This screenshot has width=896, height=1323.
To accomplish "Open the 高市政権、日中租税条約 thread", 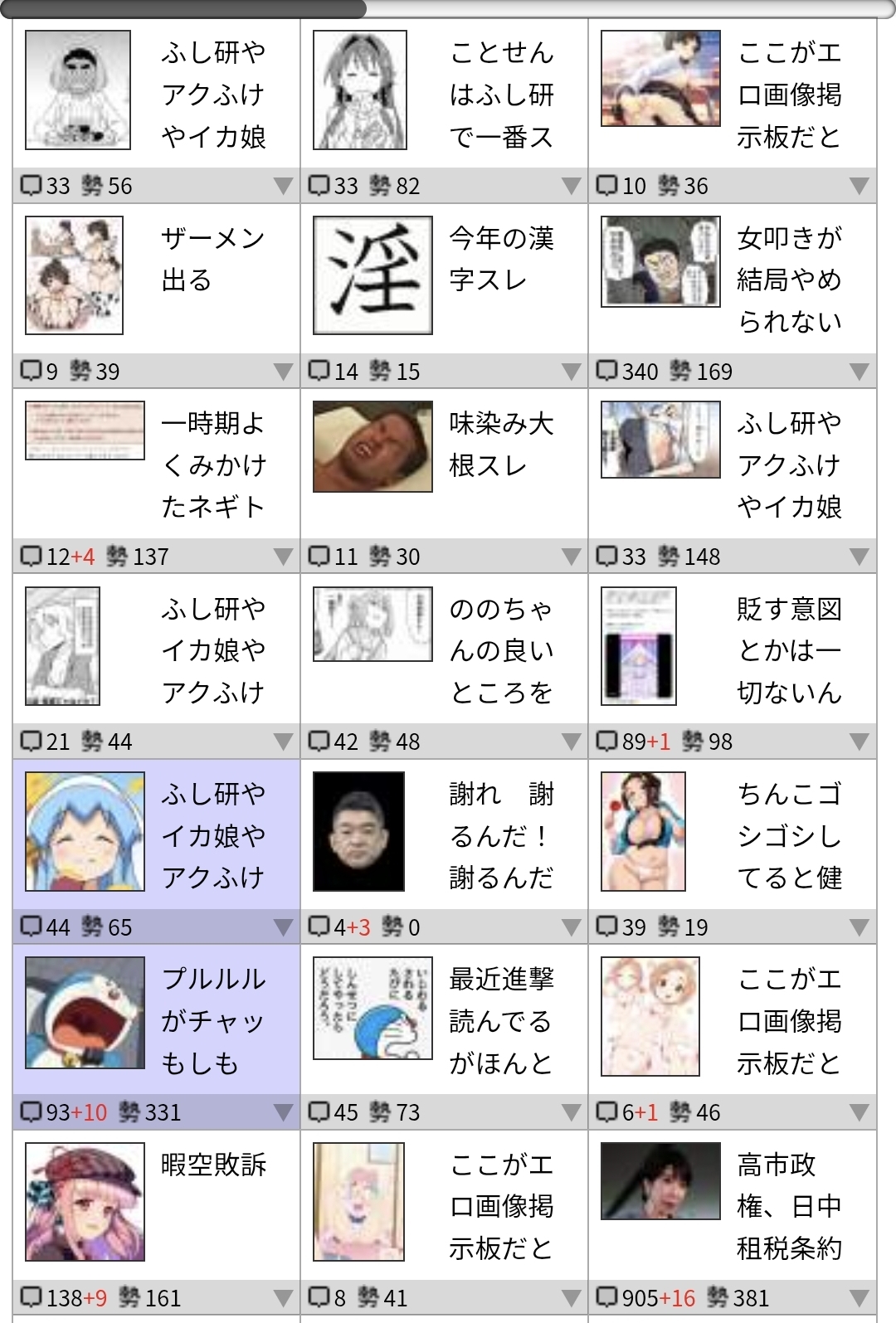I will pos(789,1206).
